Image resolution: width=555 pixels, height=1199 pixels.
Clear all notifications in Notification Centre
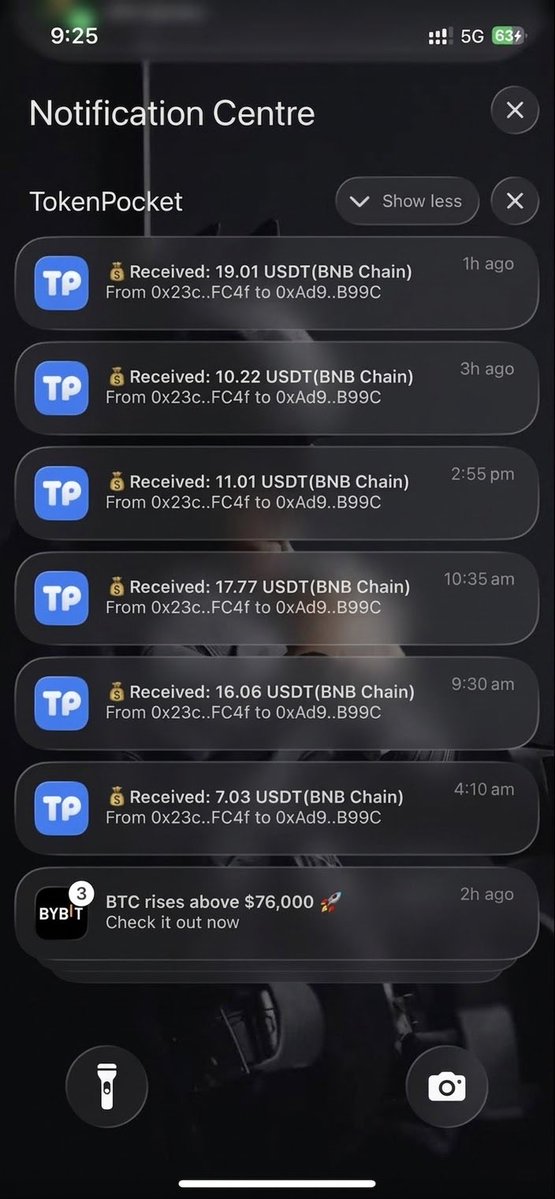click(514, 111)
